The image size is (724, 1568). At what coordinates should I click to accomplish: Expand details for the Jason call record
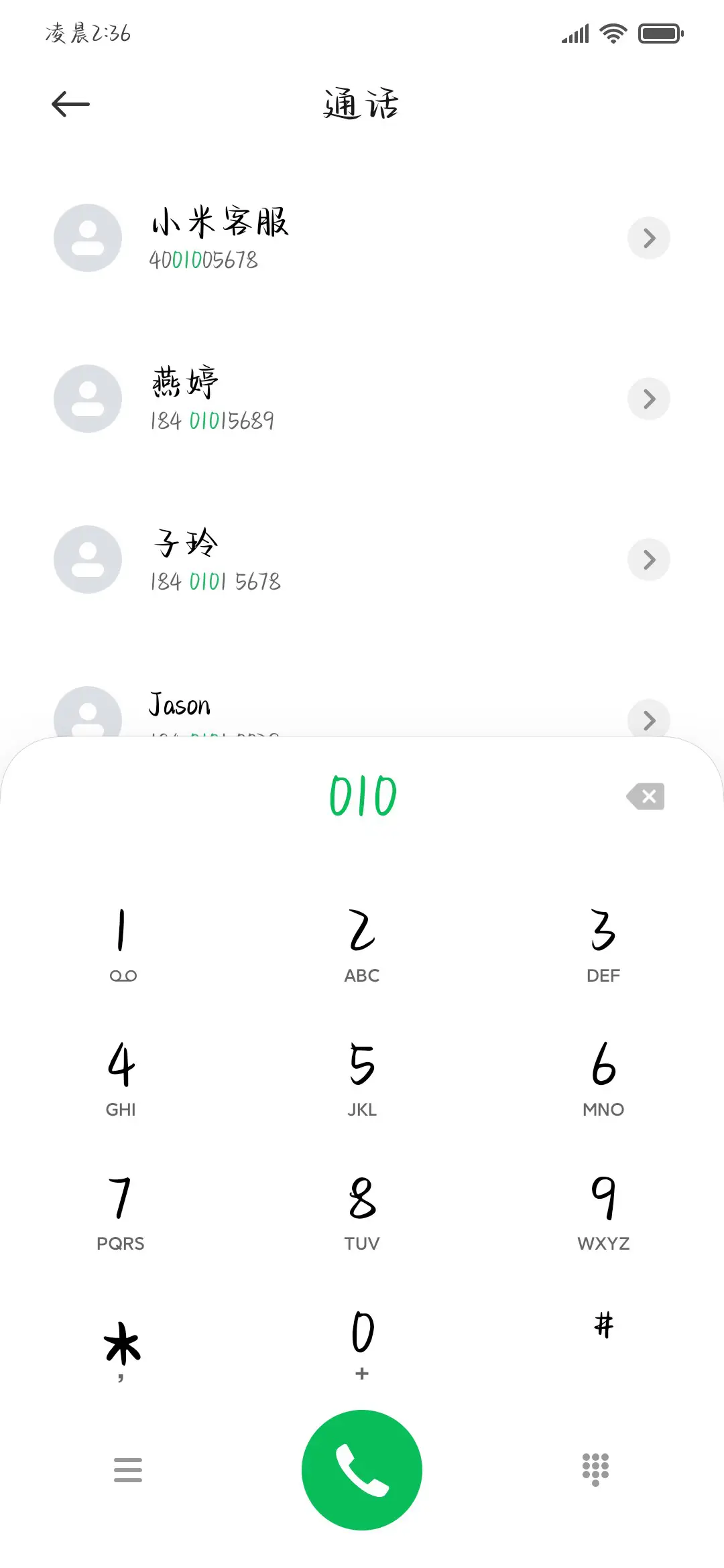pos(648,720)
